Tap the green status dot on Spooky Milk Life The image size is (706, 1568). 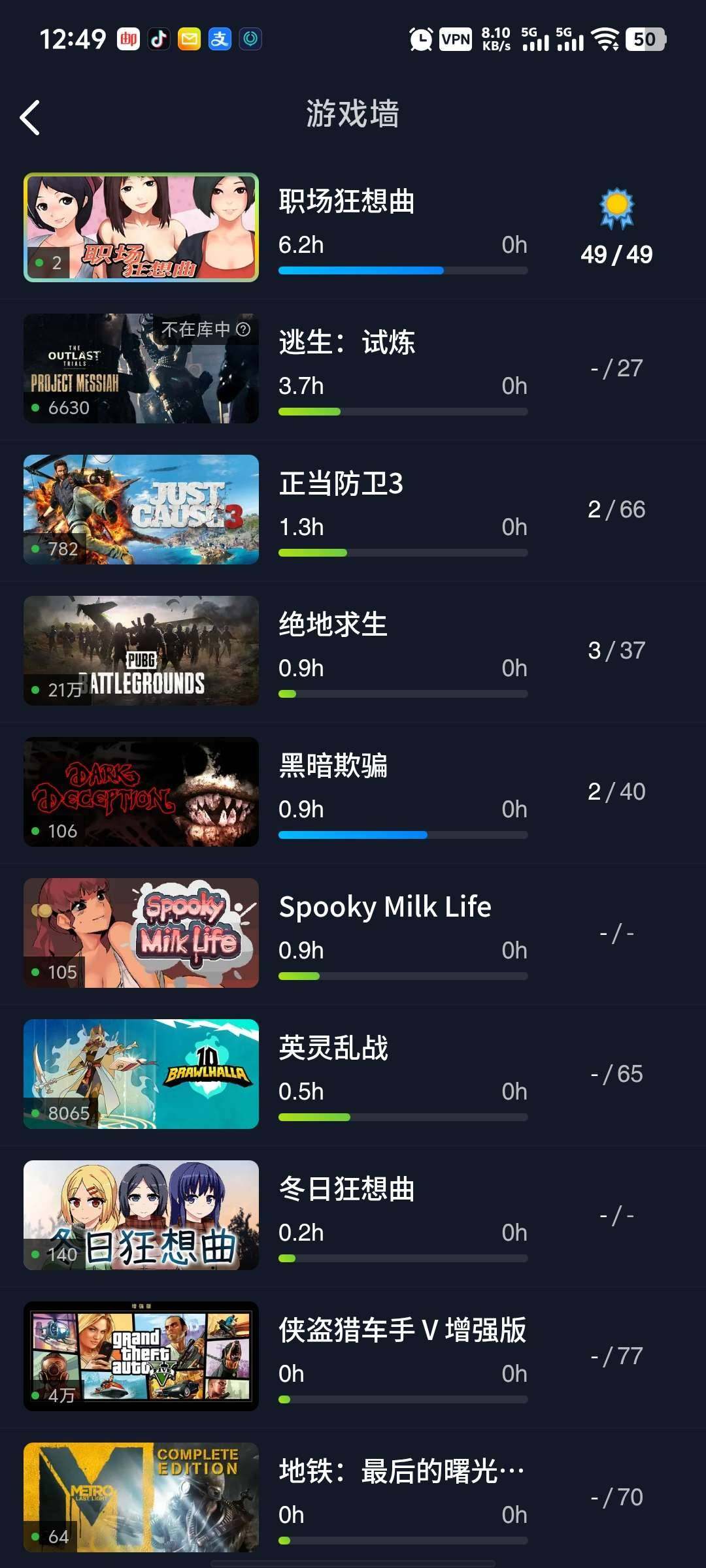click(34, 973)
